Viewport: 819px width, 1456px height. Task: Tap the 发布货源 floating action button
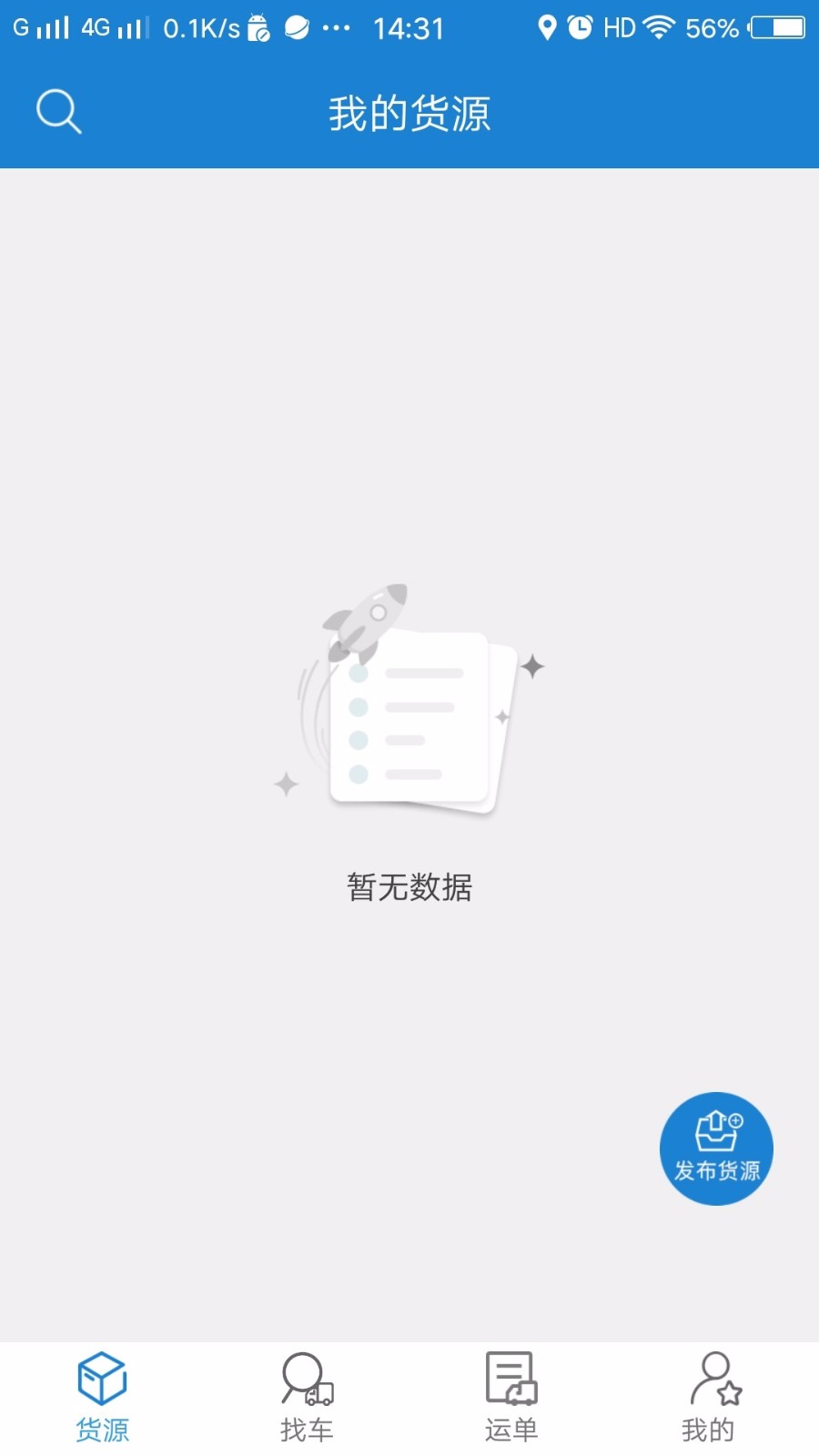[716, 1148]
